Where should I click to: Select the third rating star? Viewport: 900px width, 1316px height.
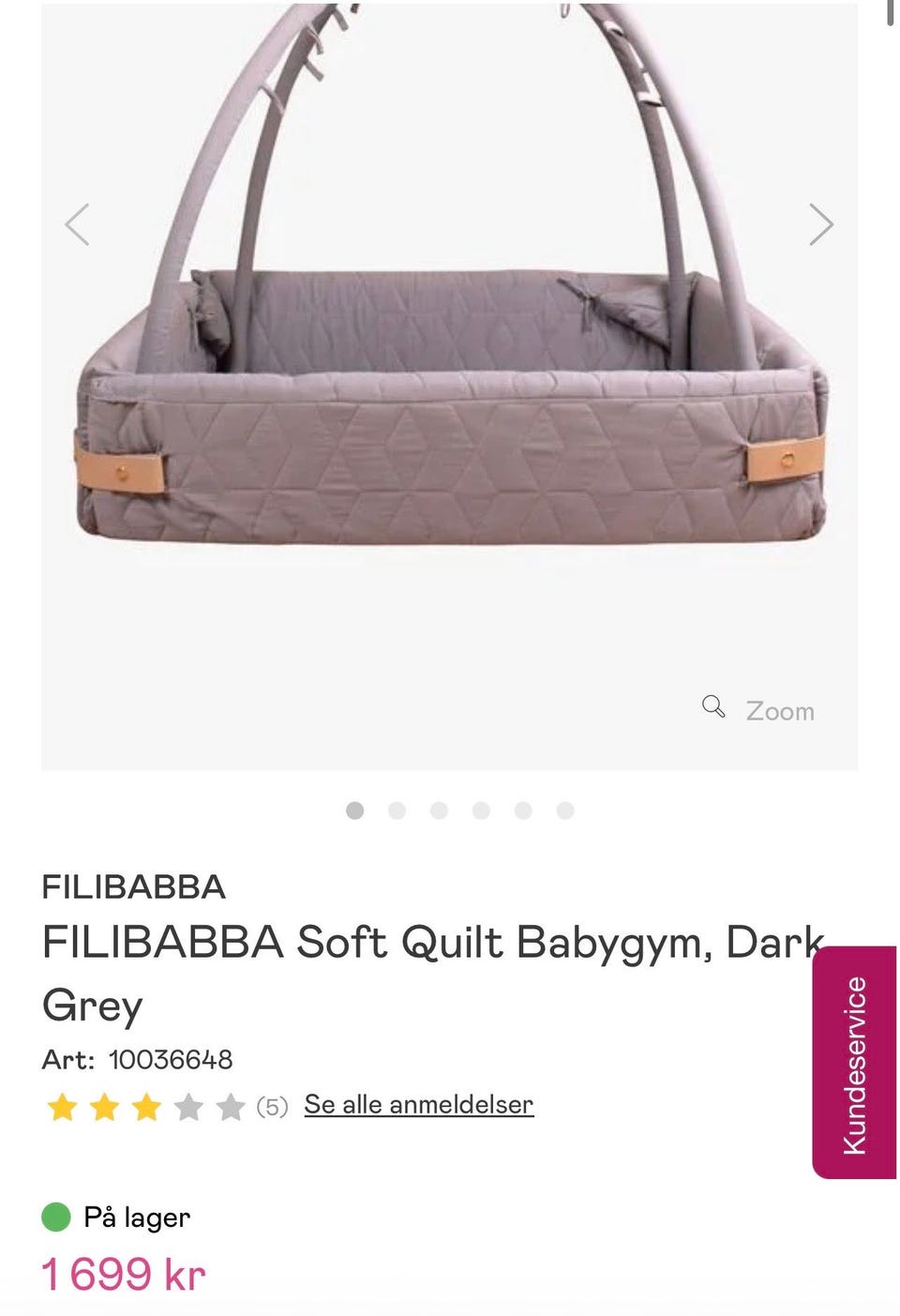click(145, 1107)
